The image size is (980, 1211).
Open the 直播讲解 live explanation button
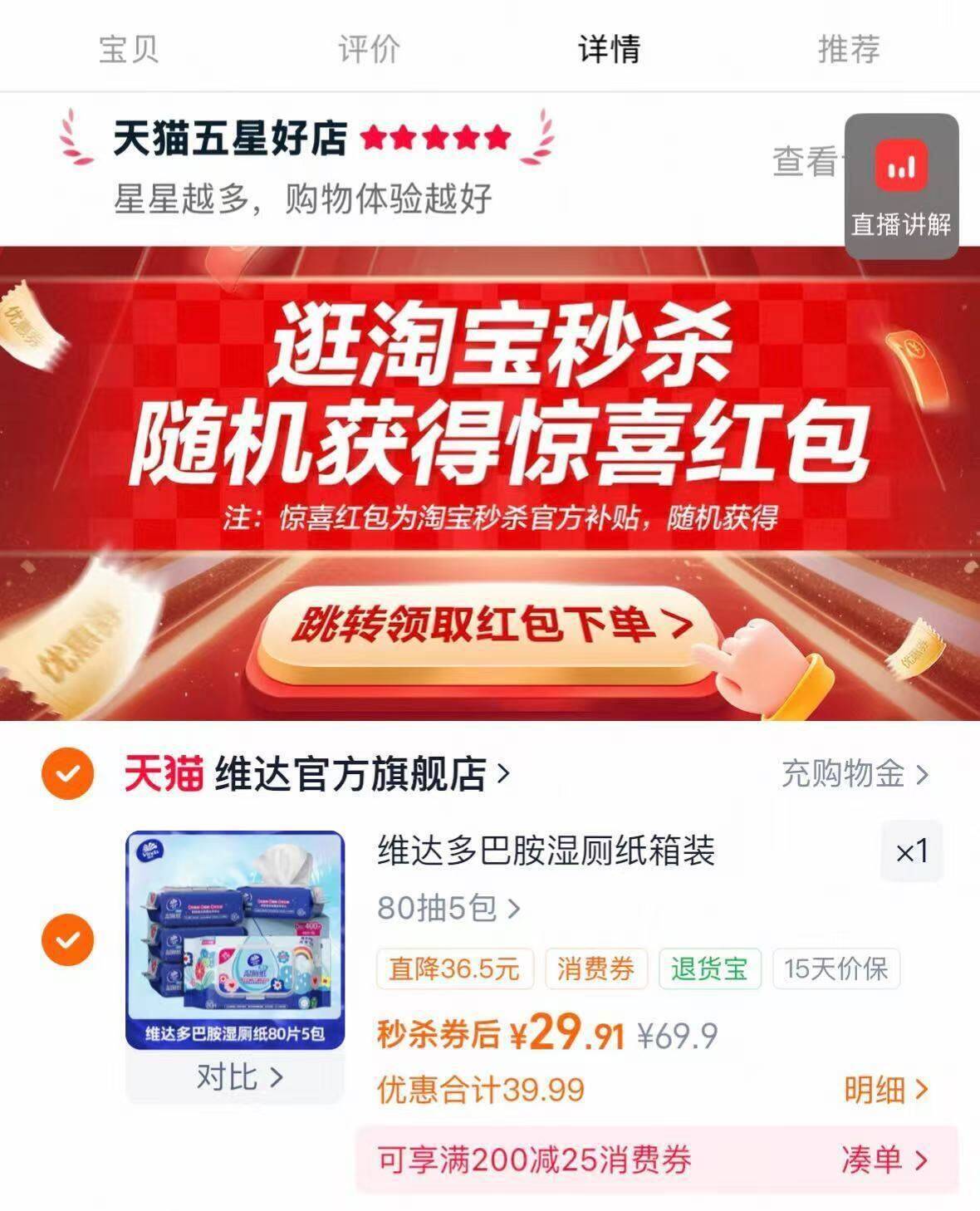point(901,186)
